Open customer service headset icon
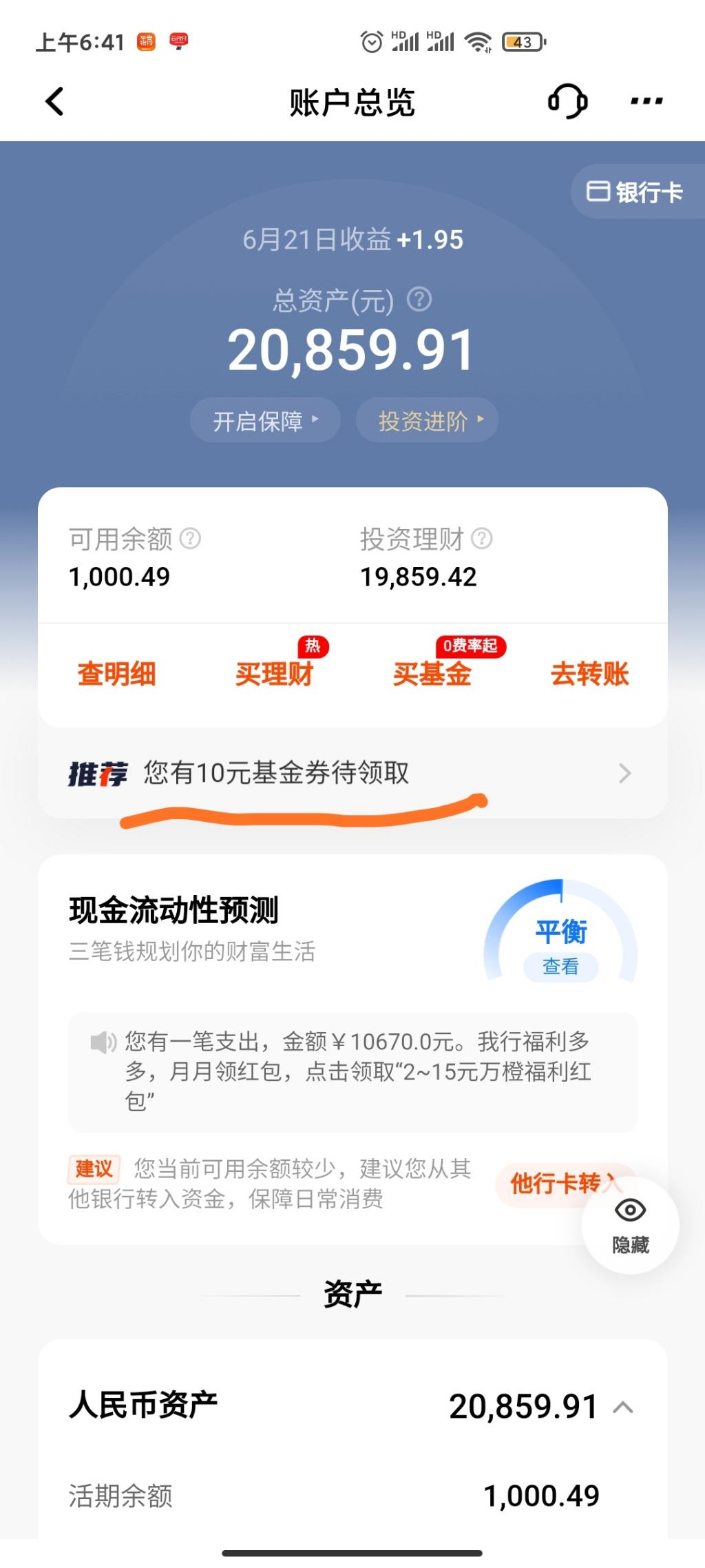 click(567, 101)
